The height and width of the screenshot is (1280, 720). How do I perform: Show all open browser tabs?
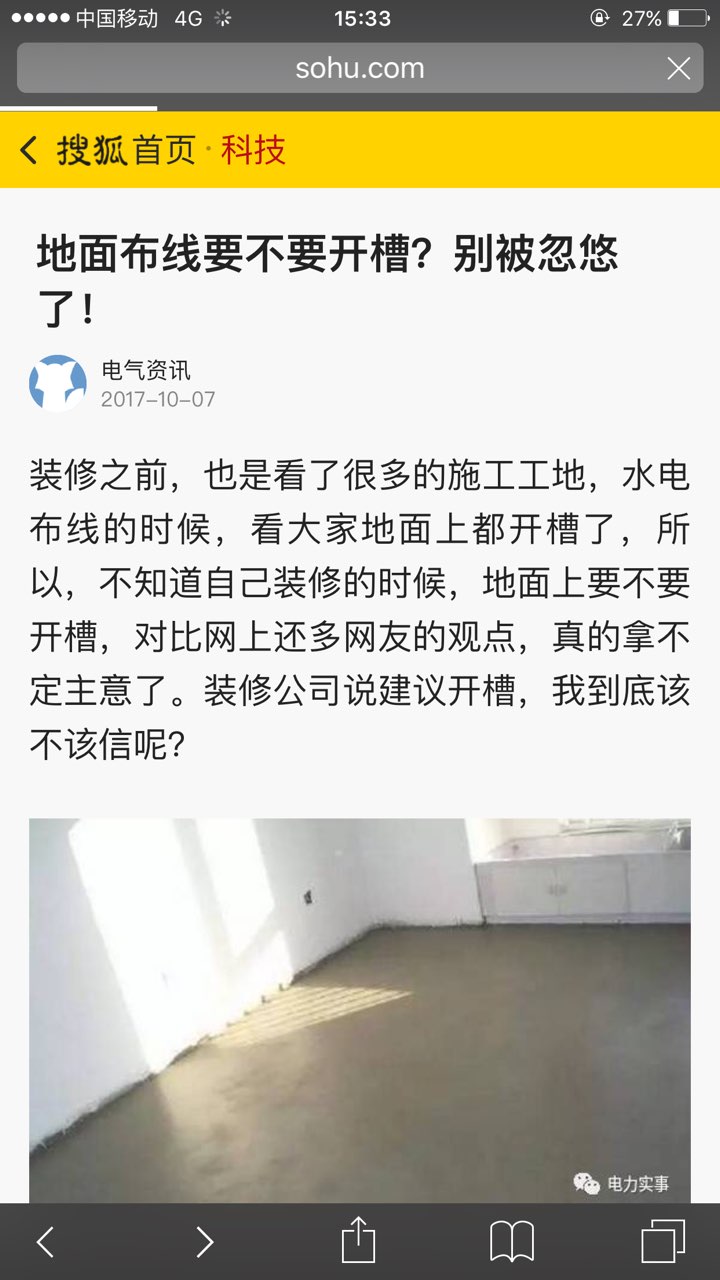663,1241
